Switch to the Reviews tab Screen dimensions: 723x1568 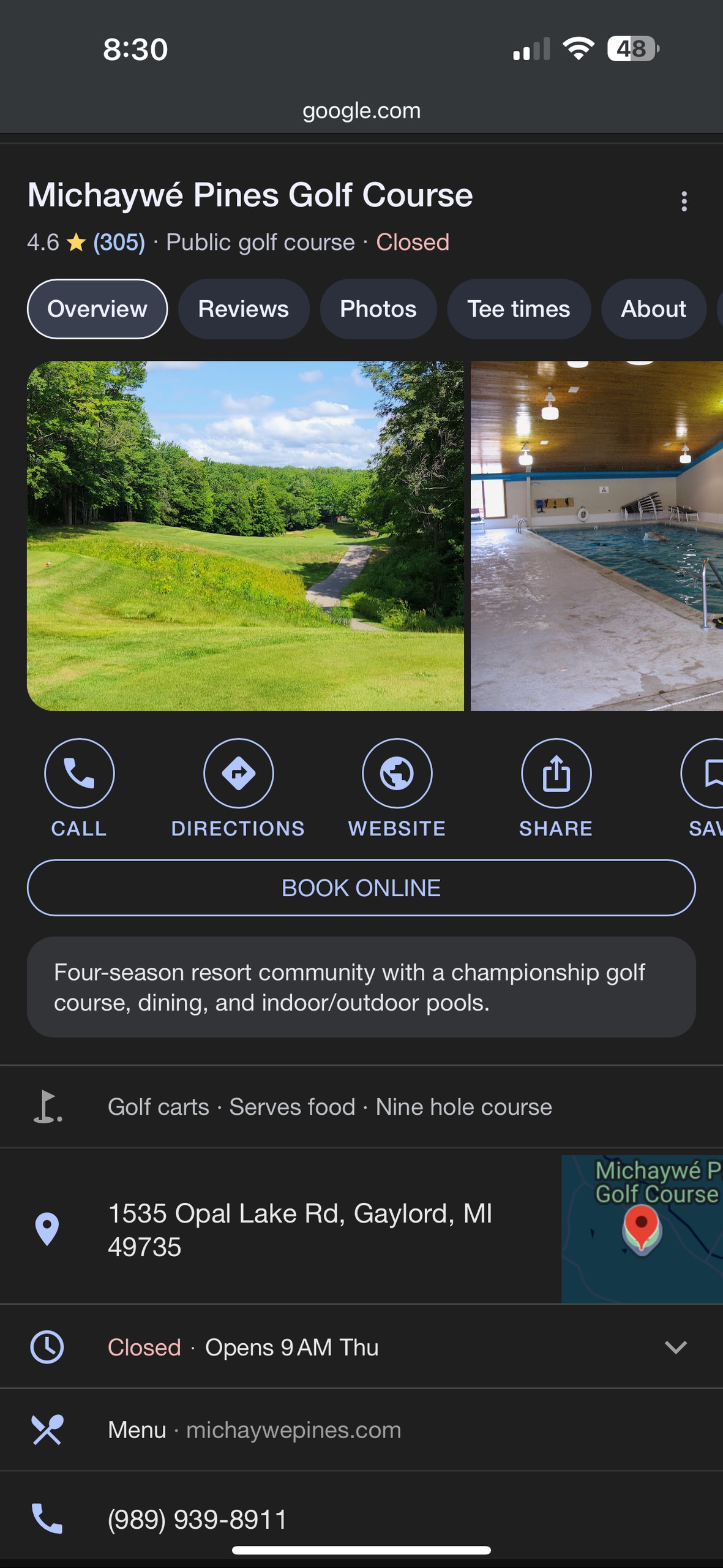pyautogui.click(x=244, y=309)
